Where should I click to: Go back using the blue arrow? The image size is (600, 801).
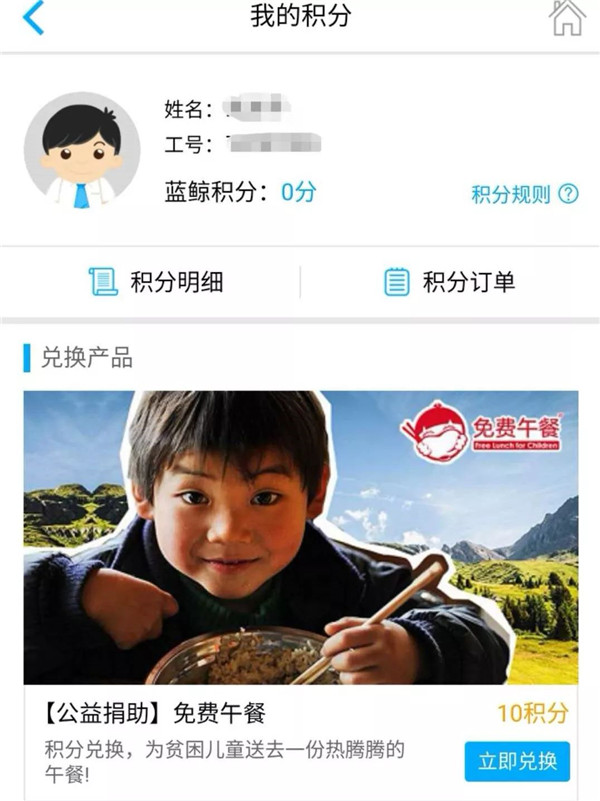[x=33, y=18]
